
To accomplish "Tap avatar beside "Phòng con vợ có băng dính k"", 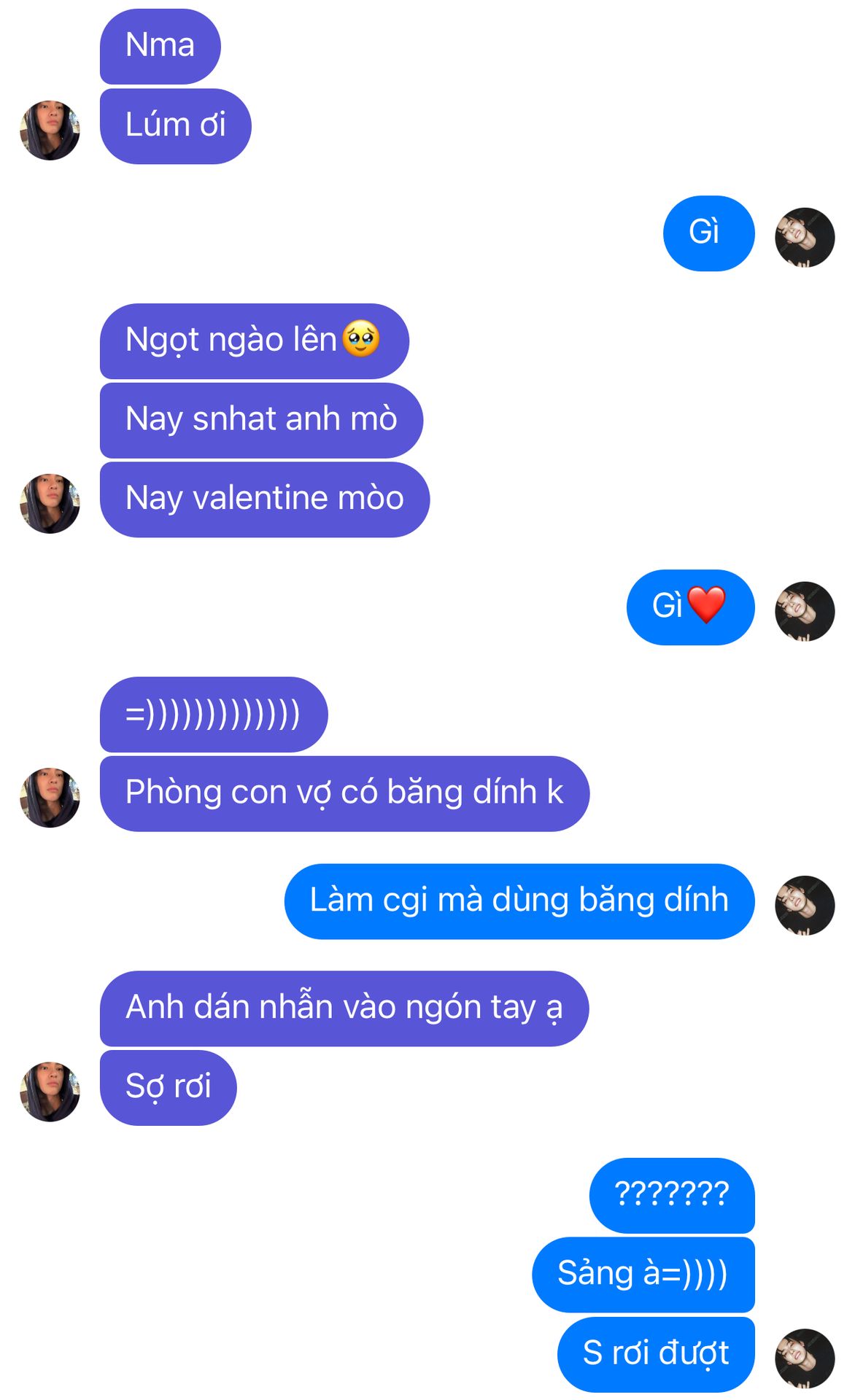I will pos(50,797).
